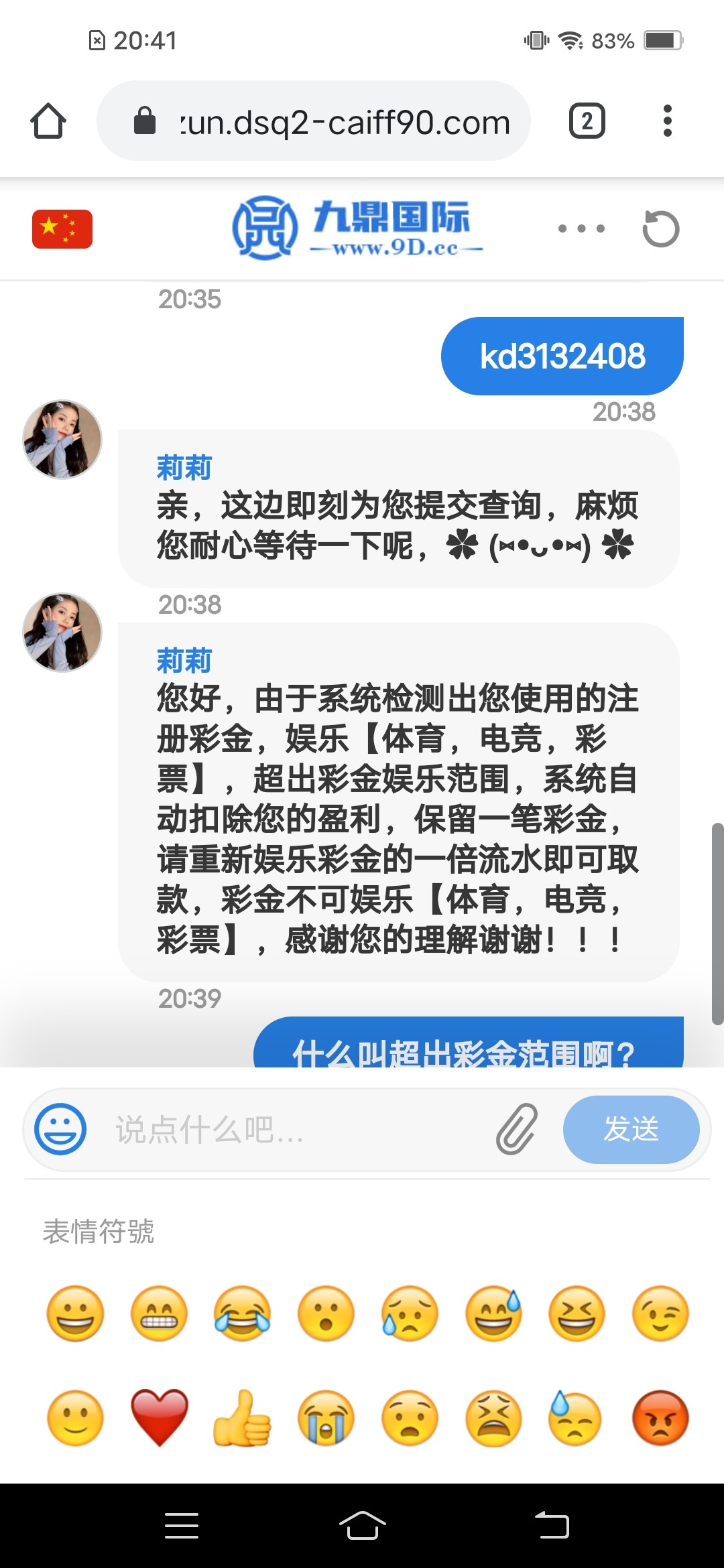Go to the system home screen
Screen dimensions: 724x1568
pos(362,1526)
